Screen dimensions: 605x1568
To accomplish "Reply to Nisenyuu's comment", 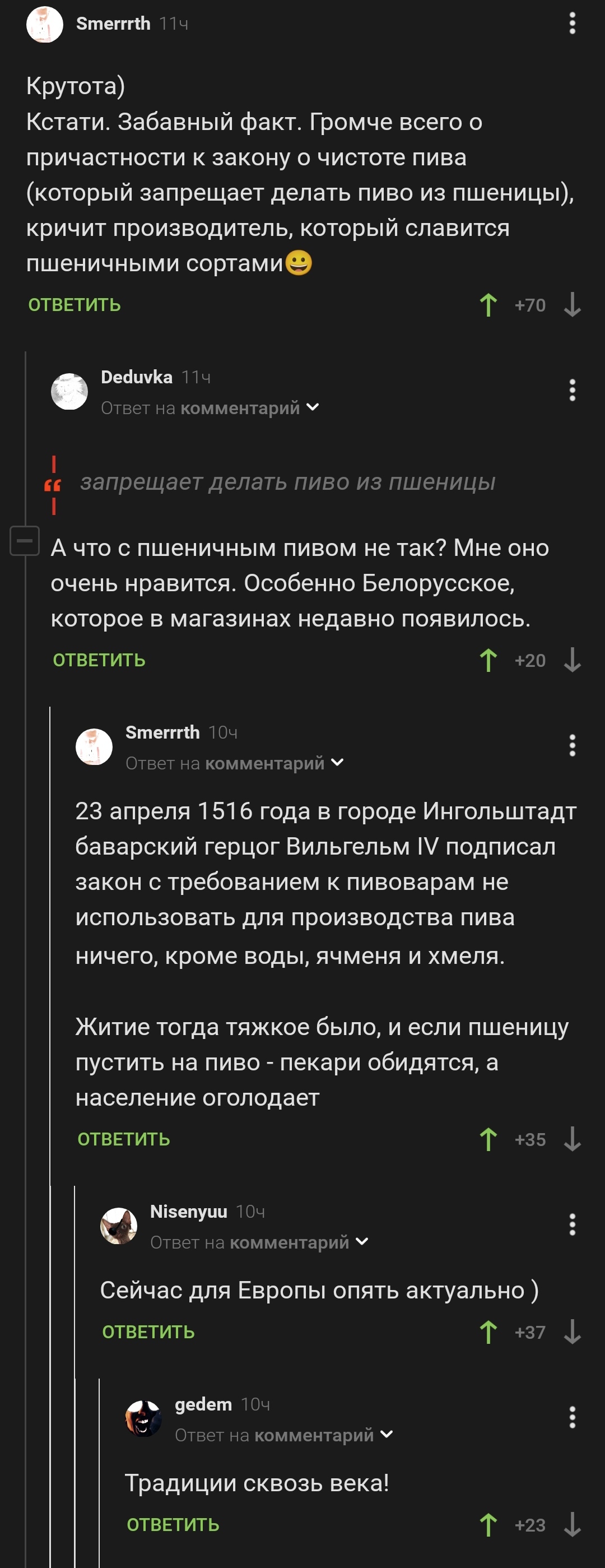I will pos(148,1333).
